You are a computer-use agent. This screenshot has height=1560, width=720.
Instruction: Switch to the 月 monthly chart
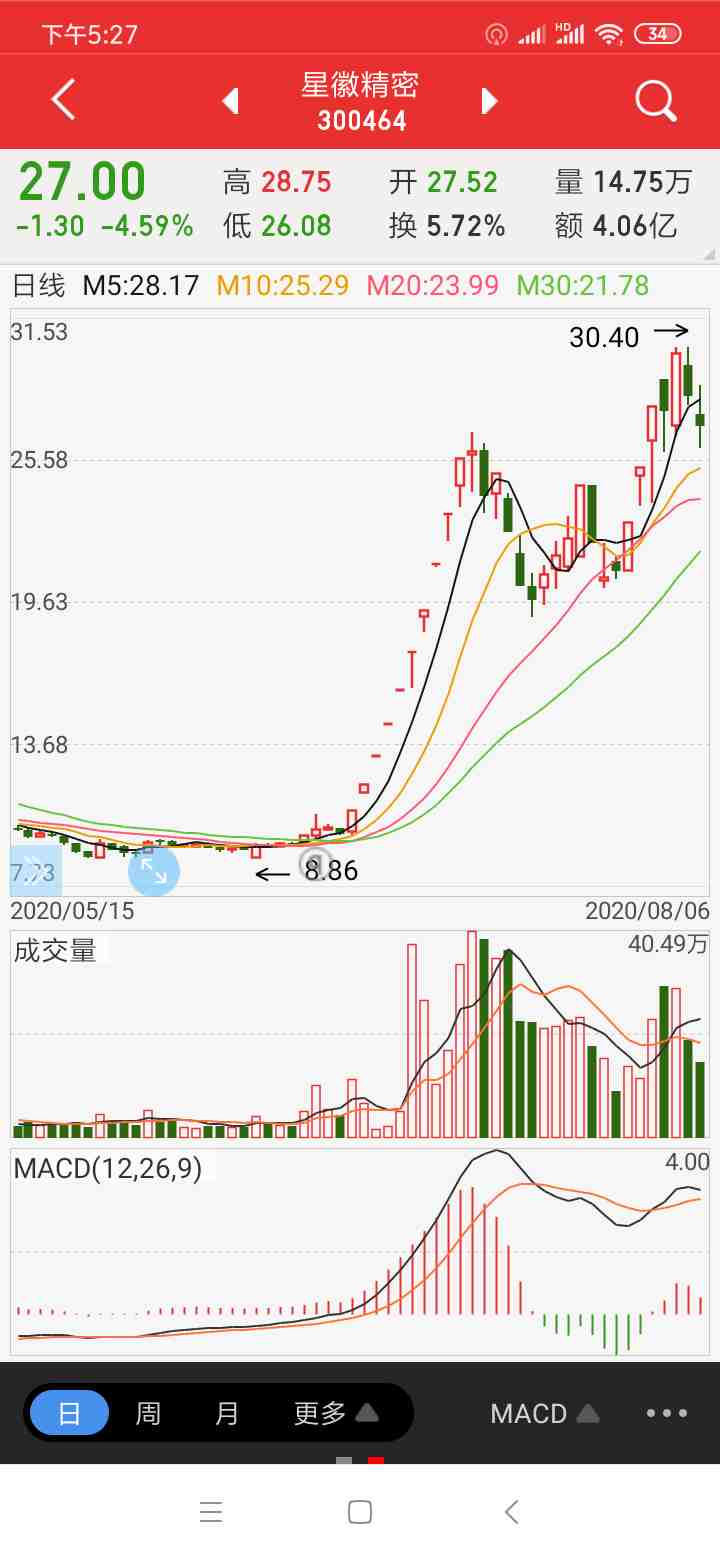pyautogui.click(x=227, y=1413)
